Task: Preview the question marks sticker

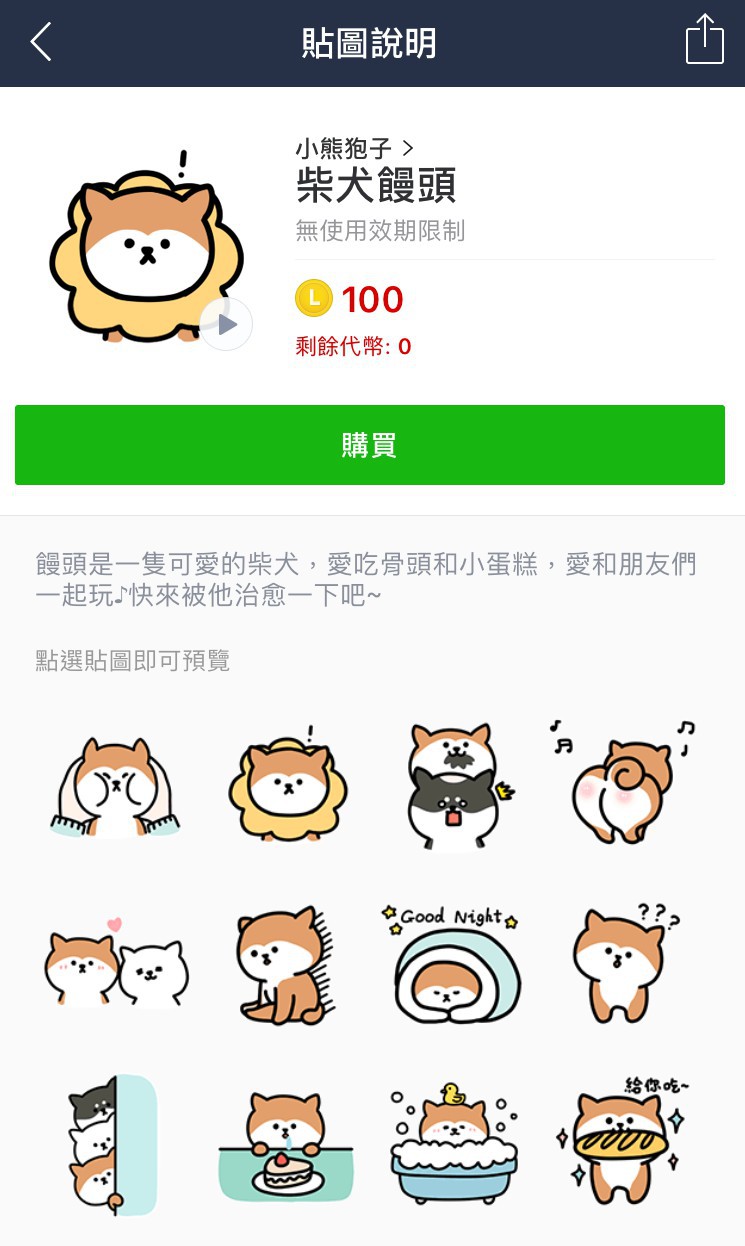Action: (x=623, y=965)
